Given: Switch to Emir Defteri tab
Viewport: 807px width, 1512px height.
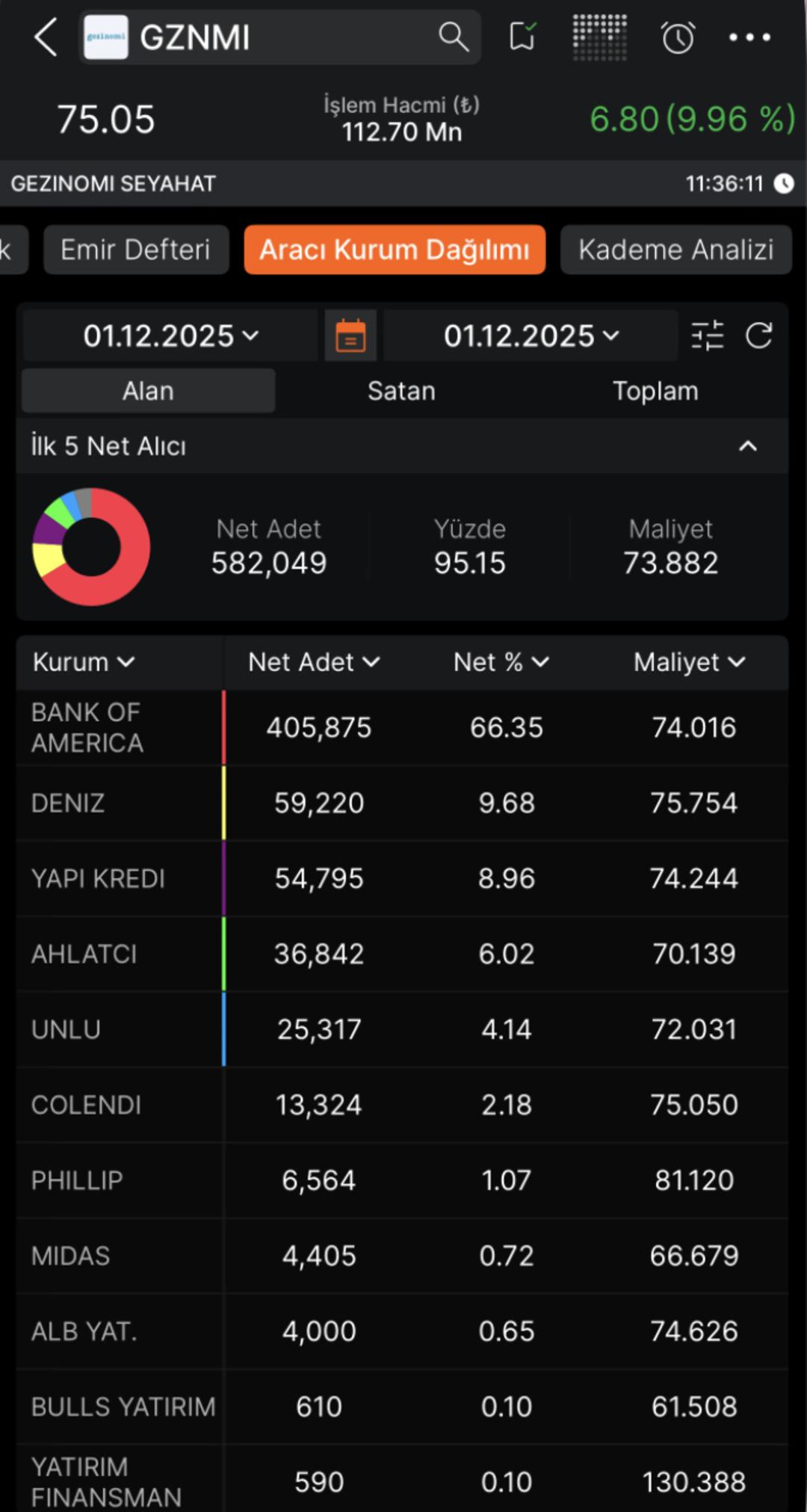Looking at the screenshot, I should [x=136, y=249].
